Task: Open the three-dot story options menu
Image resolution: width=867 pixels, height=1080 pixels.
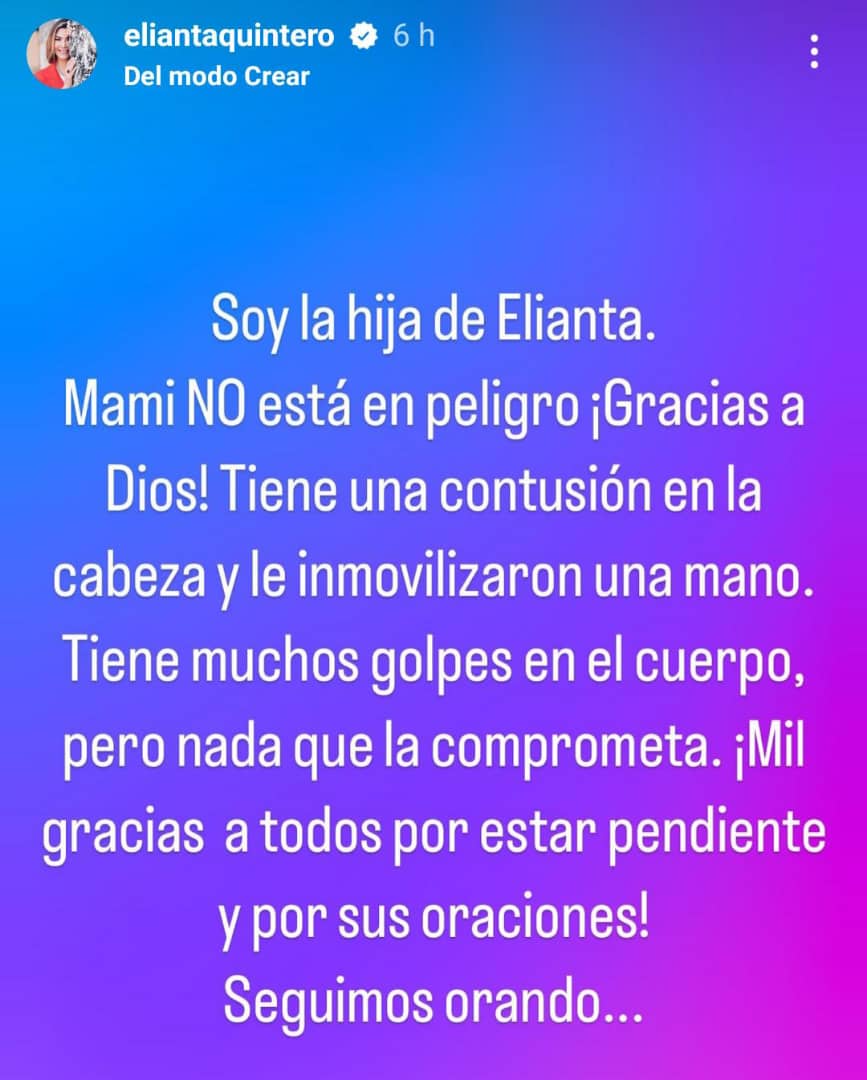Action: [x=815, y=52]
